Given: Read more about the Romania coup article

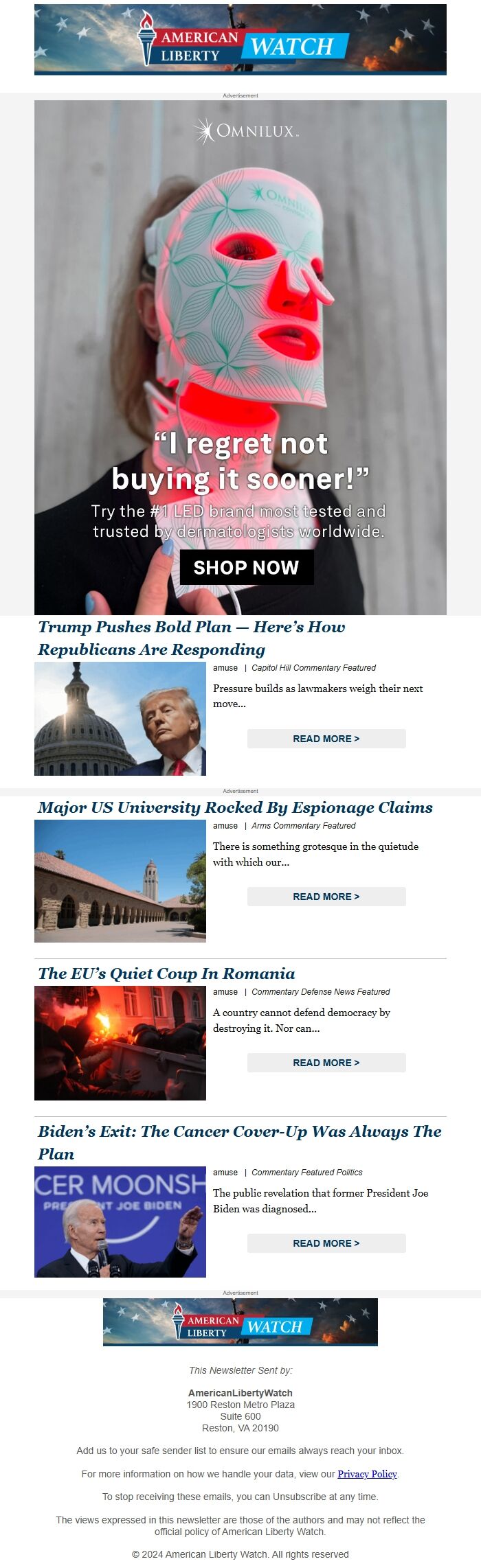Looking at the screenshot, I should [326, 1063].
